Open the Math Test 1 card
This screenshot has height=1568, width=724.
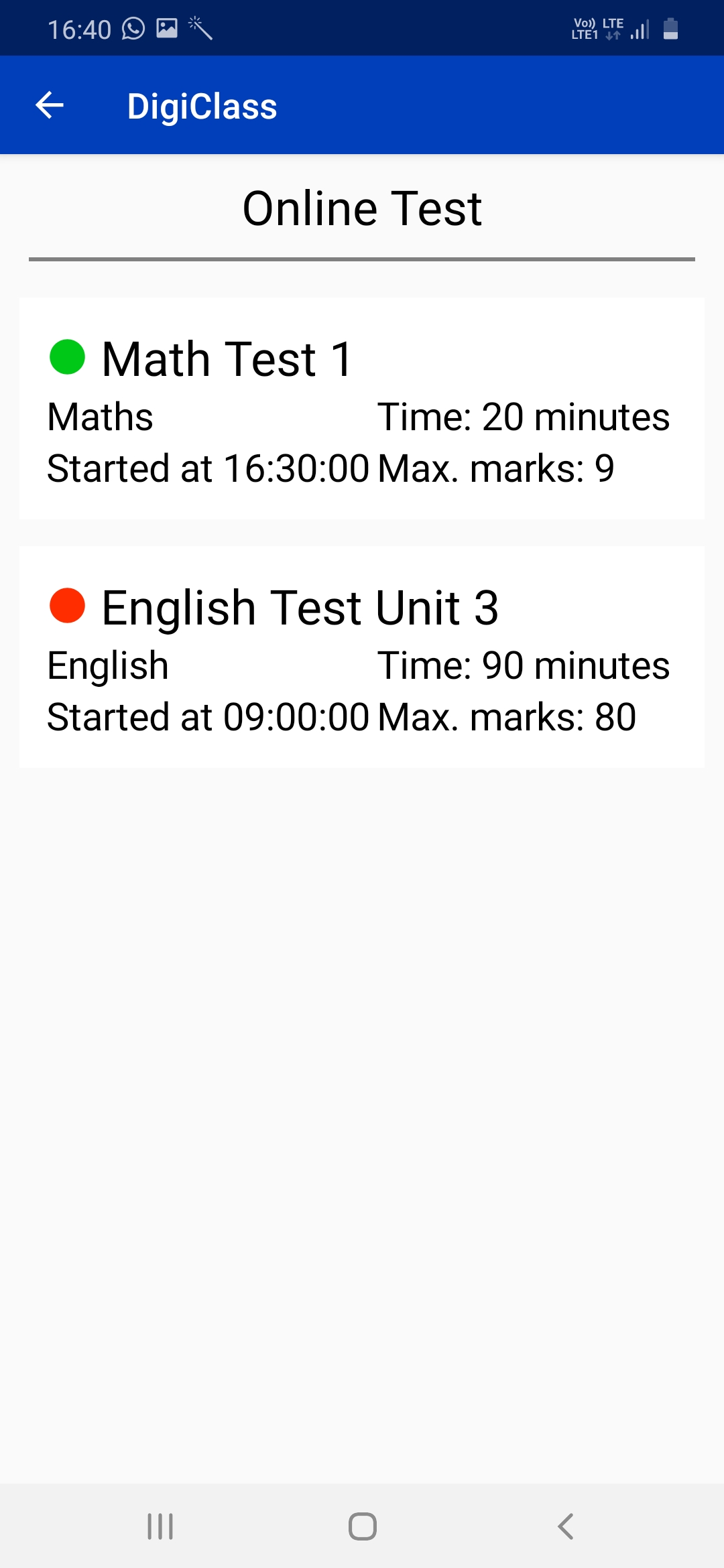tap(362, 408)
